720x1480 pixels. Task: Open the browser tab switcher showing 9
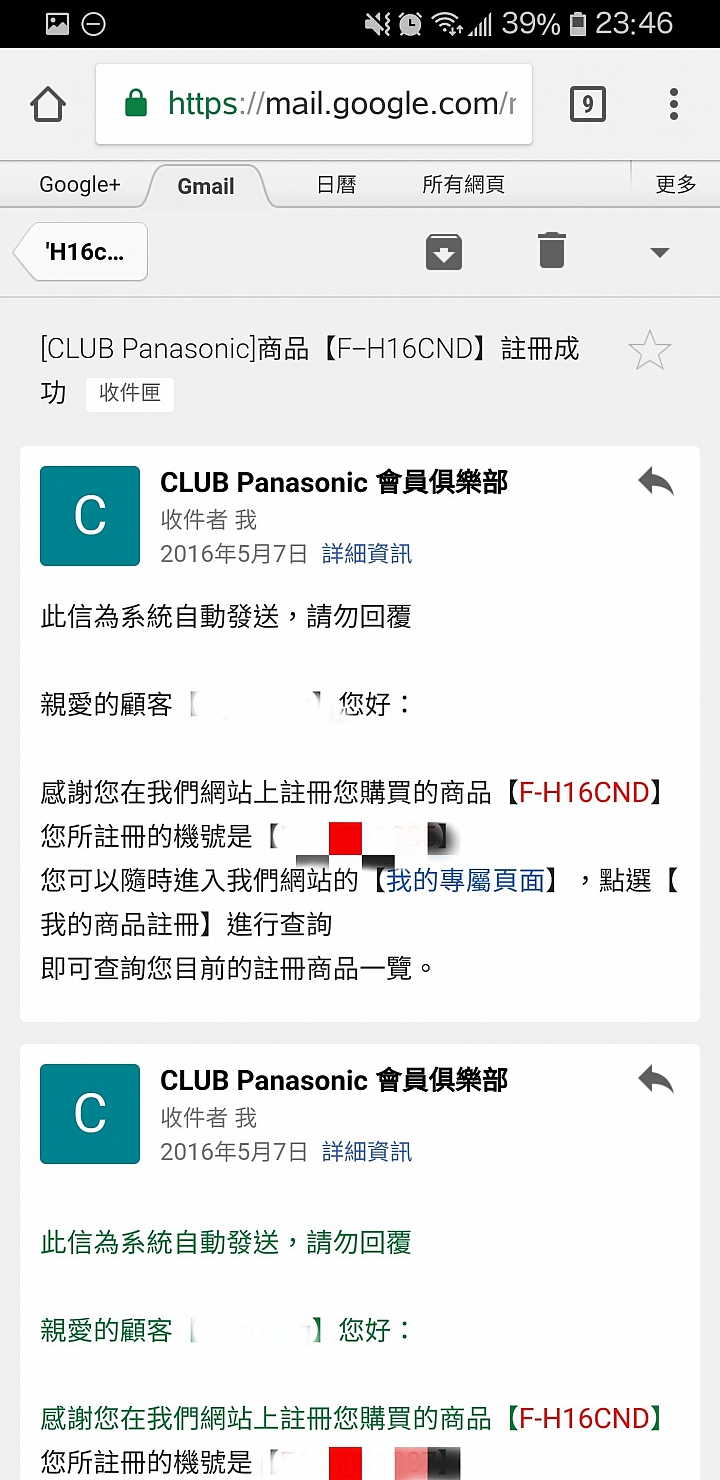(x=587, y=104)
